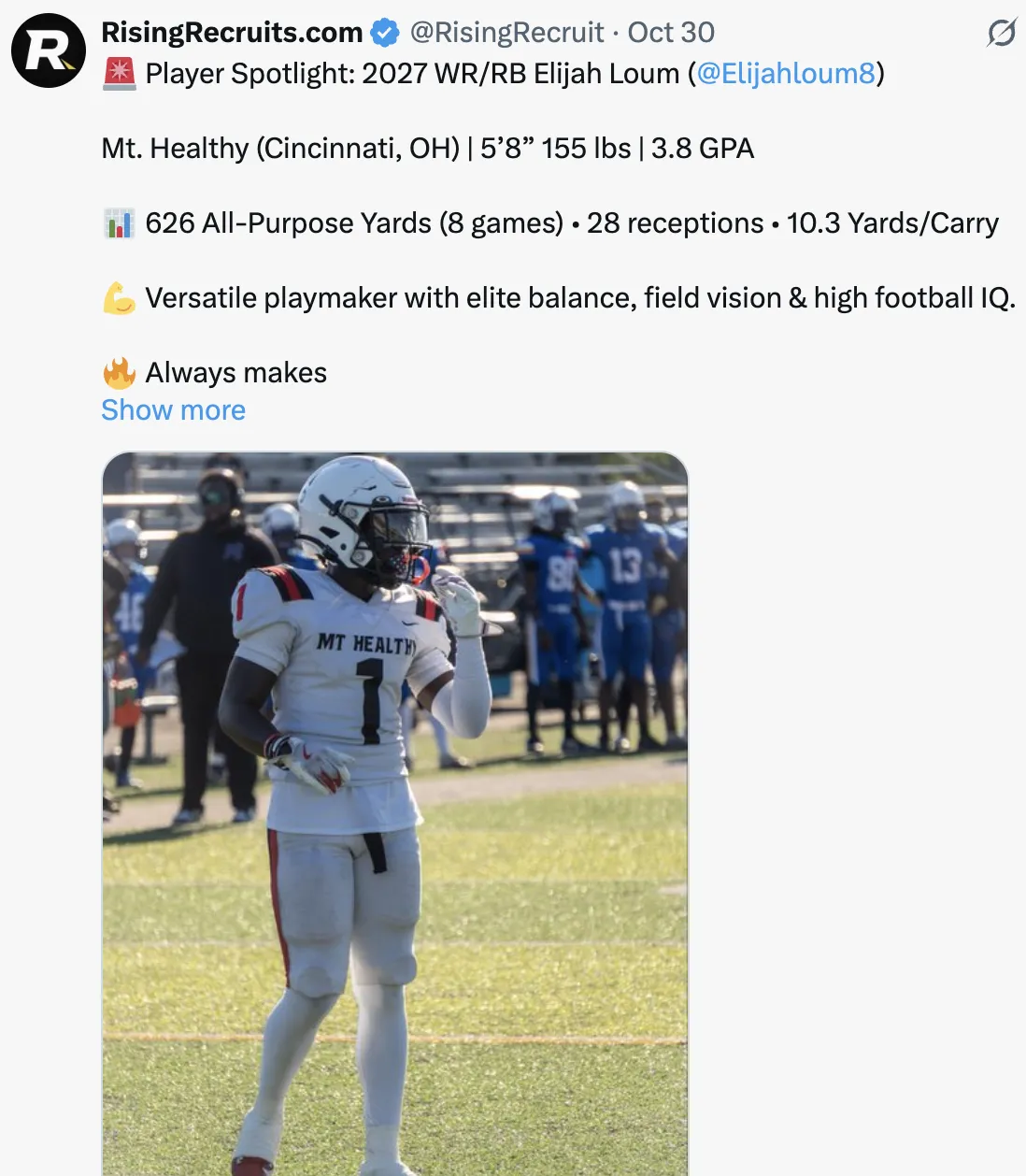Expand the tweet with Show more
The width and height of the screenshot is (1026, 1176).
tap(173, 410)
